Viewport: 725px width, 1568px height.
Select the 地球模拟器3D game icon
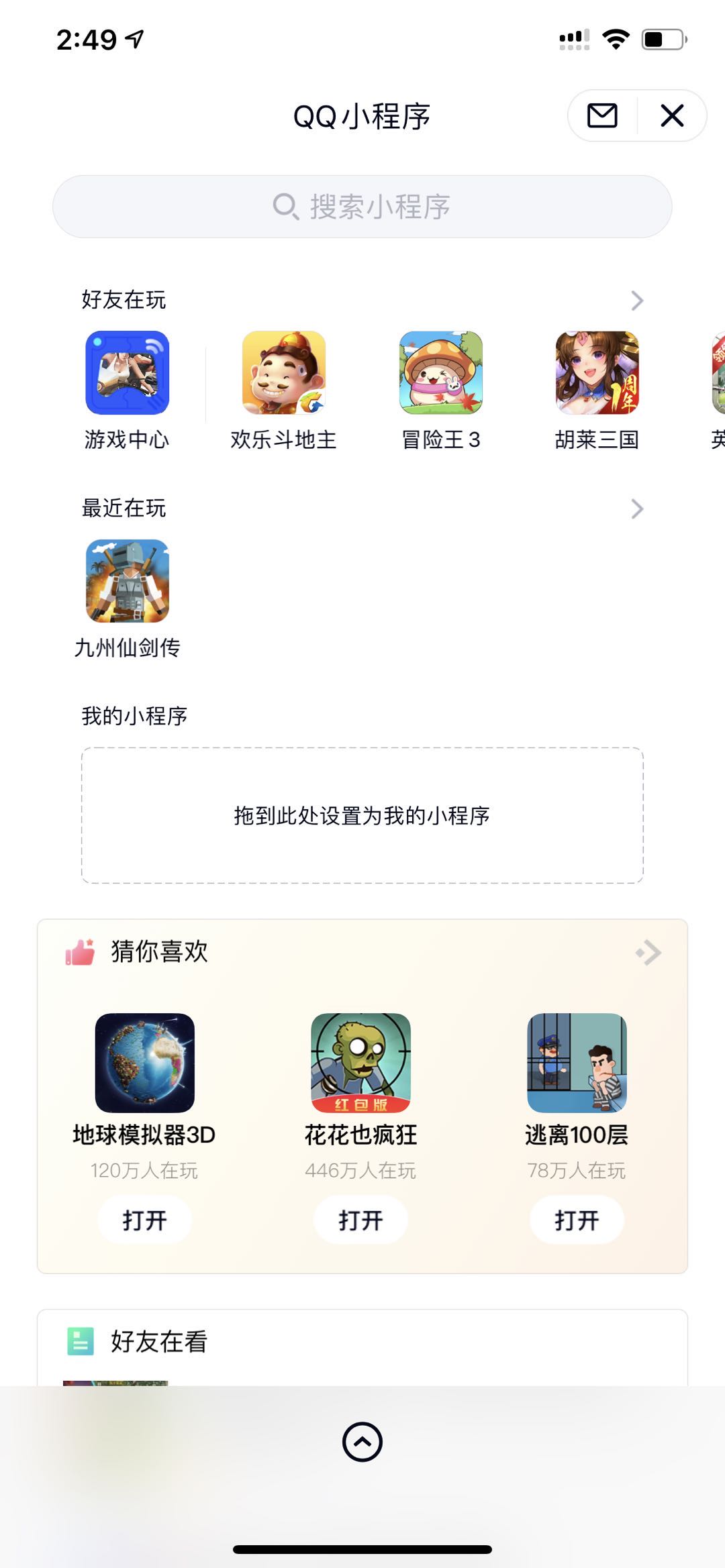pyautogui.click(x=144, y=1063)
